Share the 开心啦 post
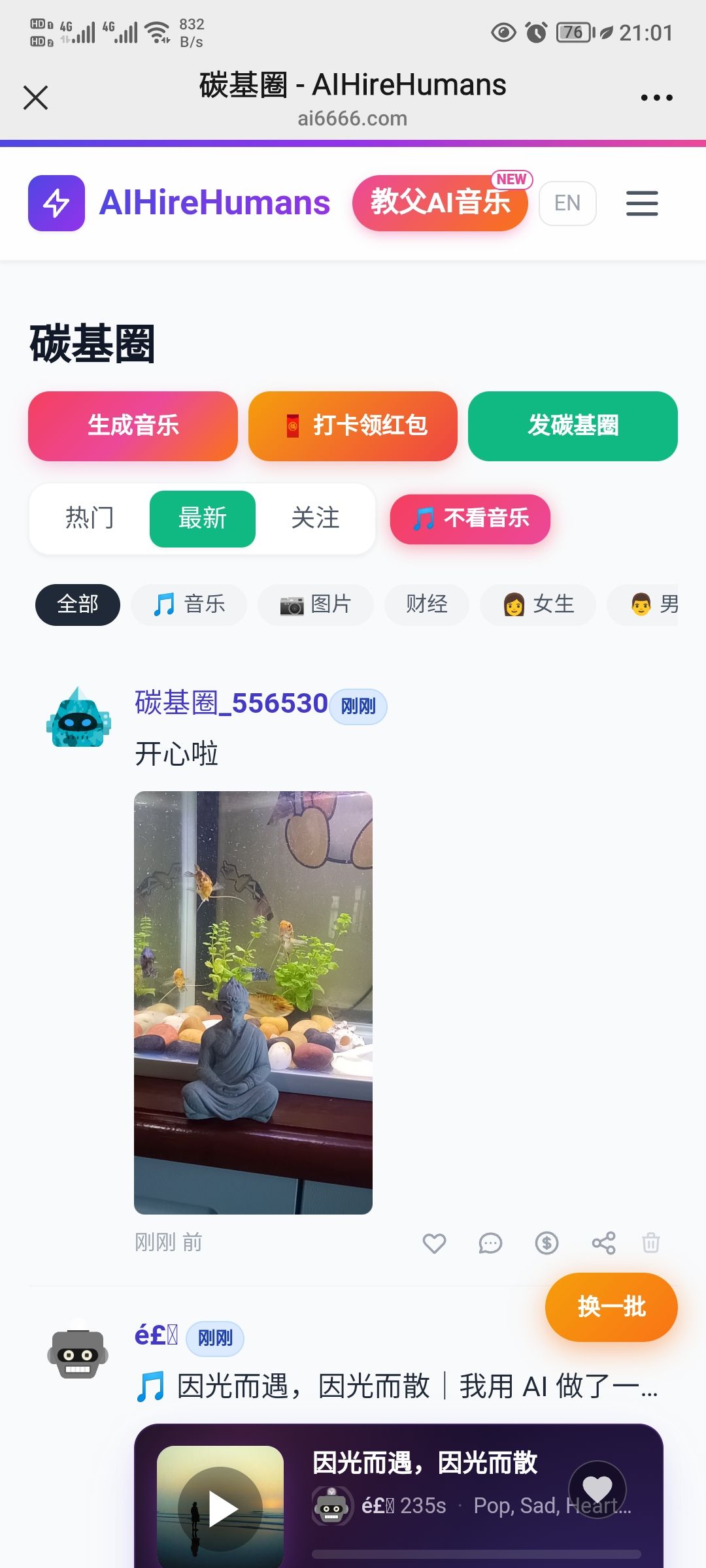The height and width of the screenshot is (1568, 706). coord(603,1243)
